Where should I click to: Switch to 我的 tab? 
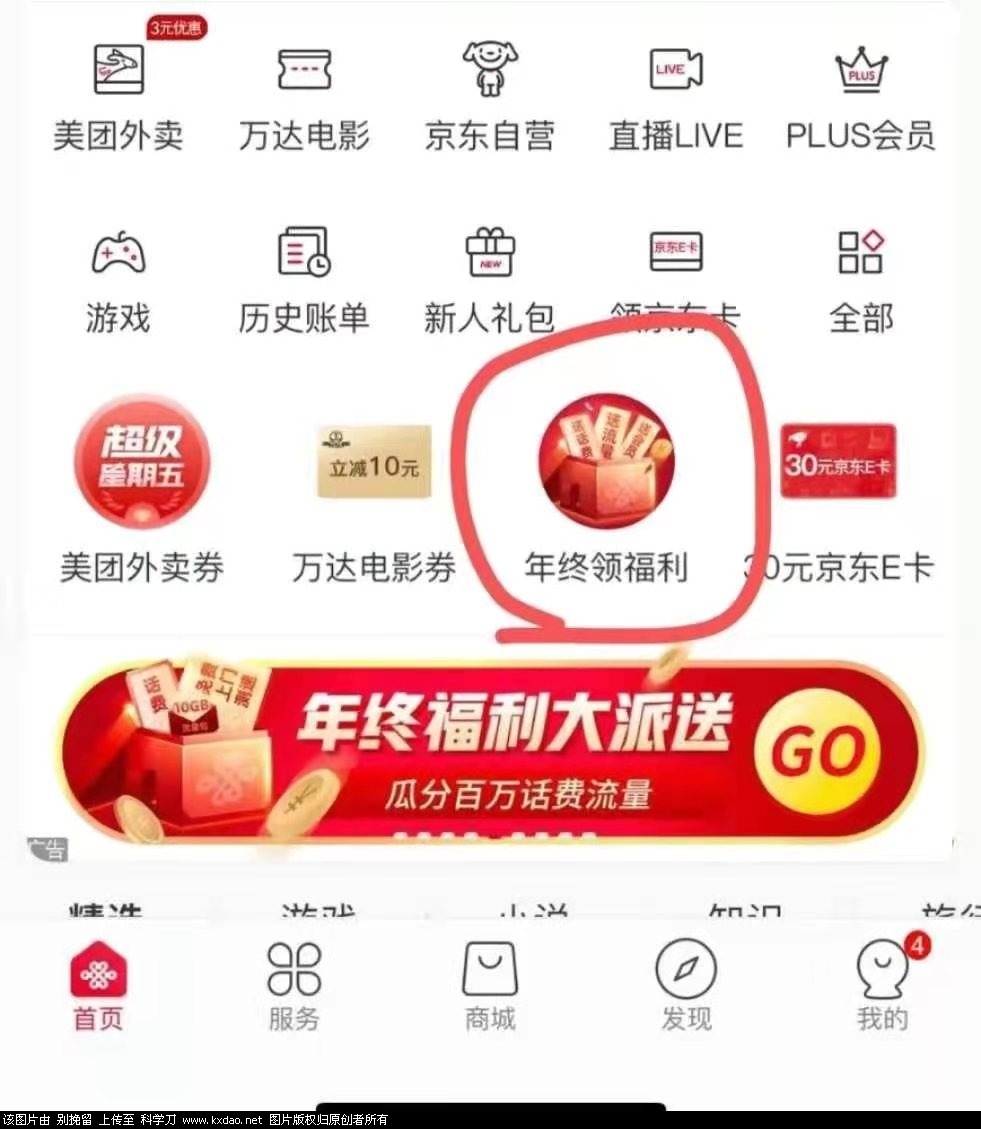pyautogui.click(x=882, y=985)
